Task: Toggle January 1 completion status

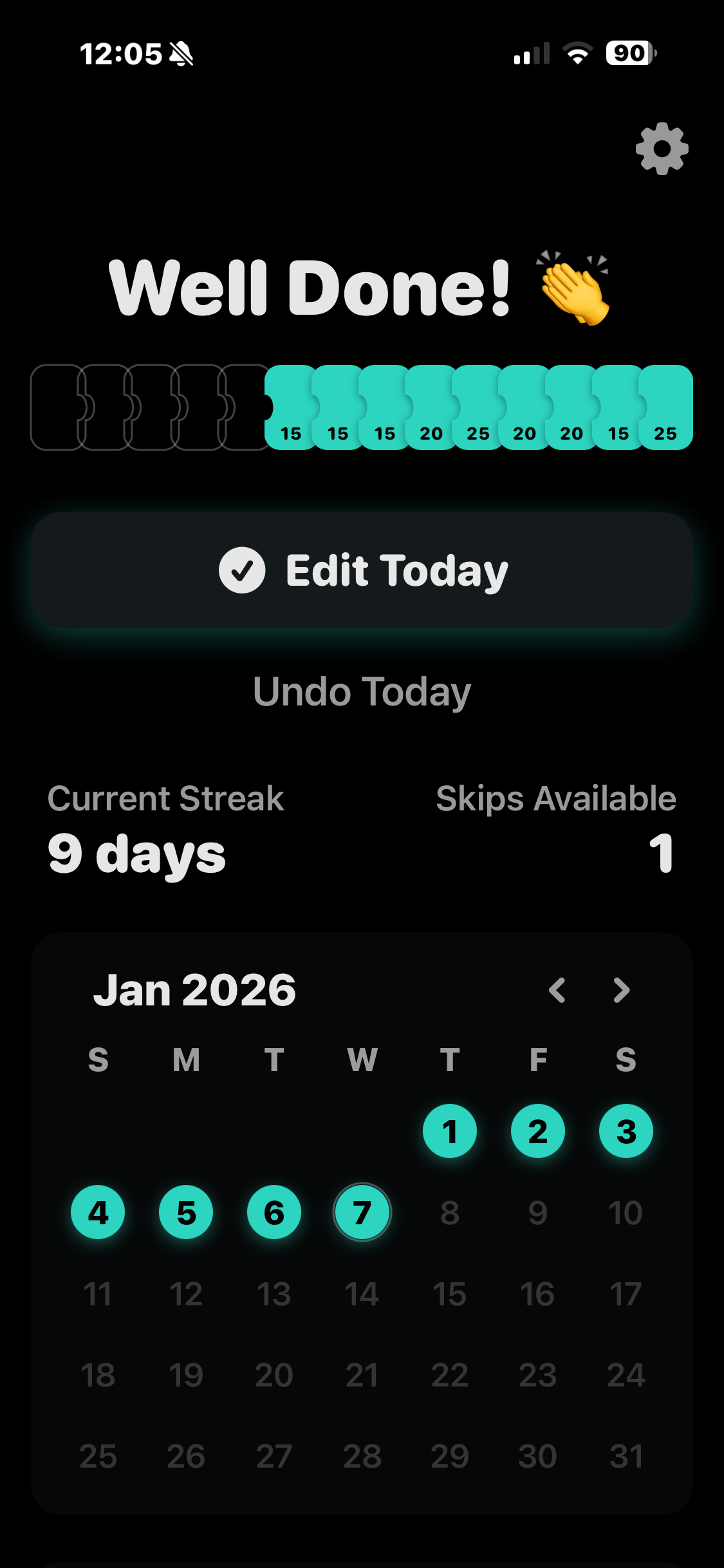Action: tap(450, 1130)
